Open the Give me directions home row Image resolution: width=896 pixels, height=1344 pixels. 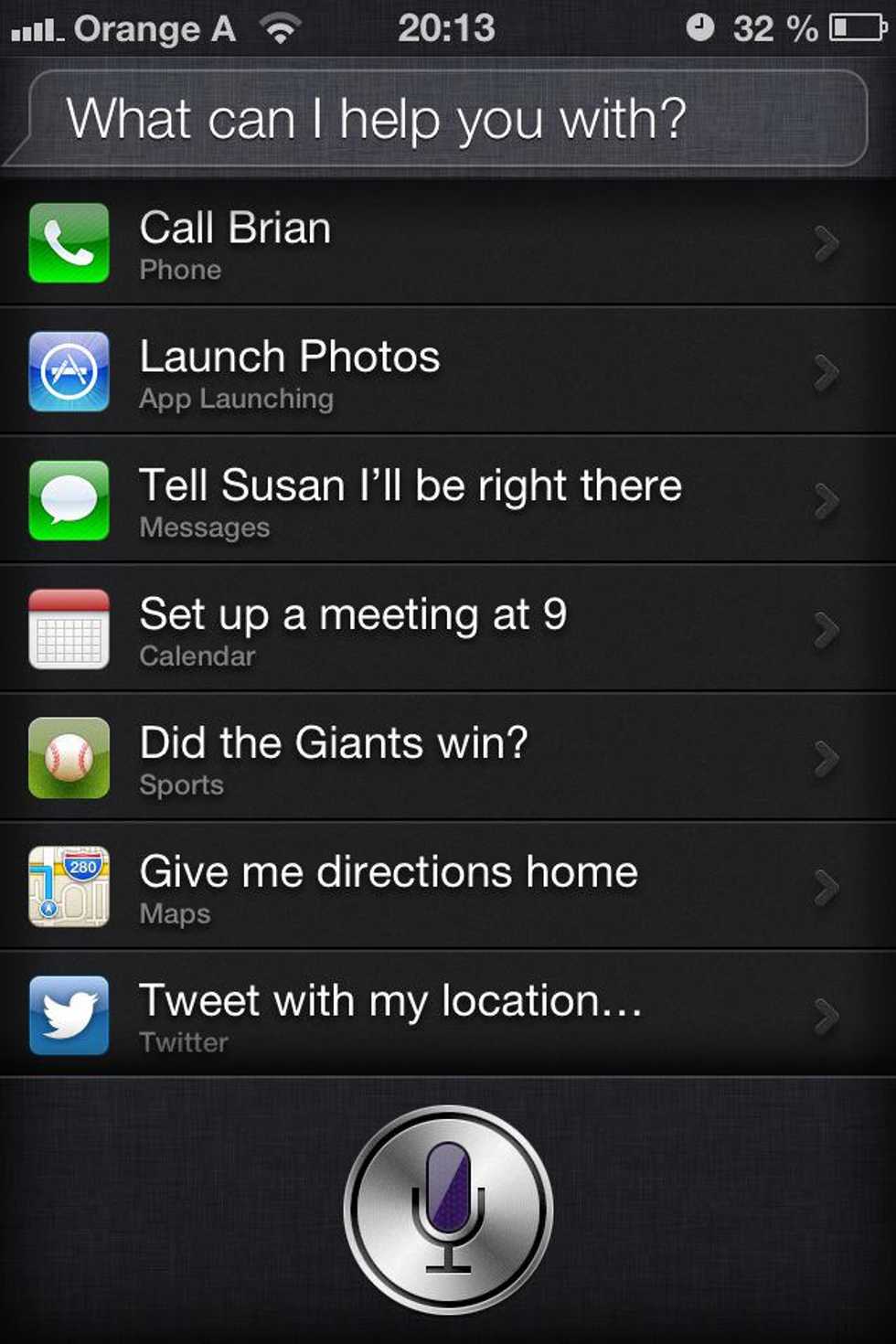point(448,888)
